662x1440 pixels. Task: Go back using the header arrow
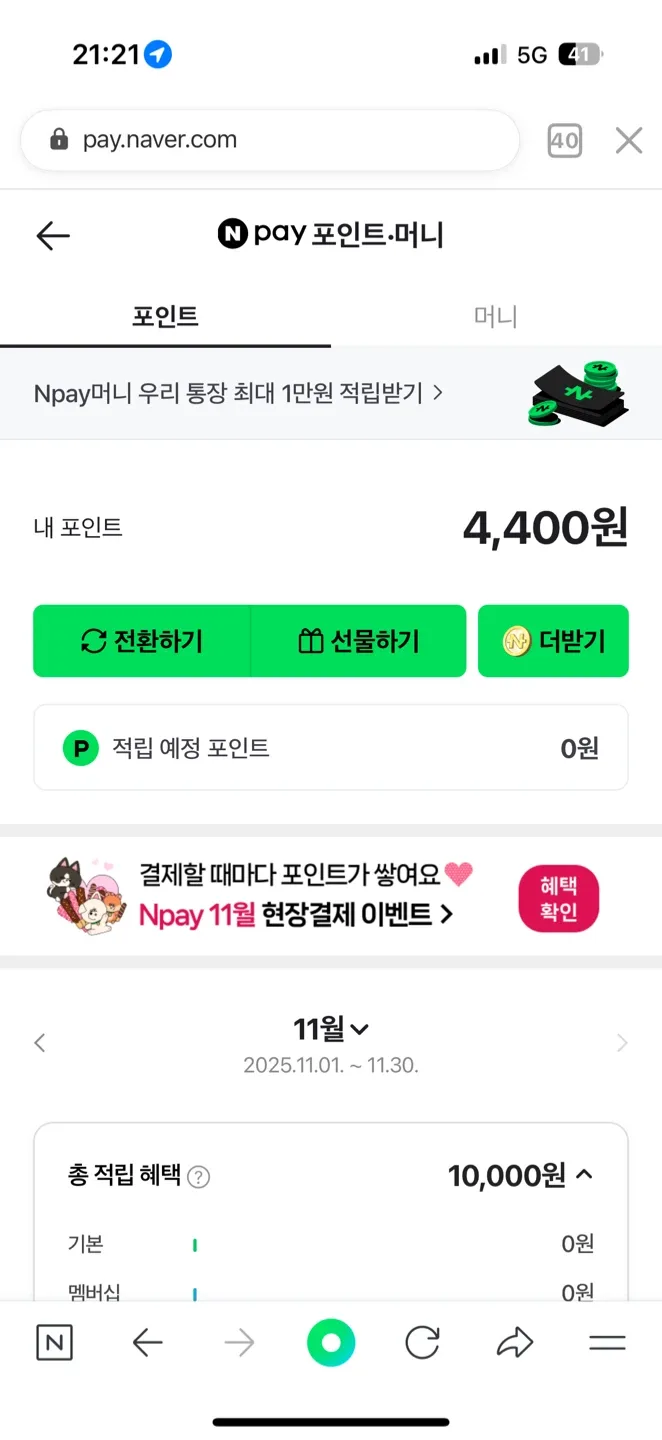coord(53,236)
